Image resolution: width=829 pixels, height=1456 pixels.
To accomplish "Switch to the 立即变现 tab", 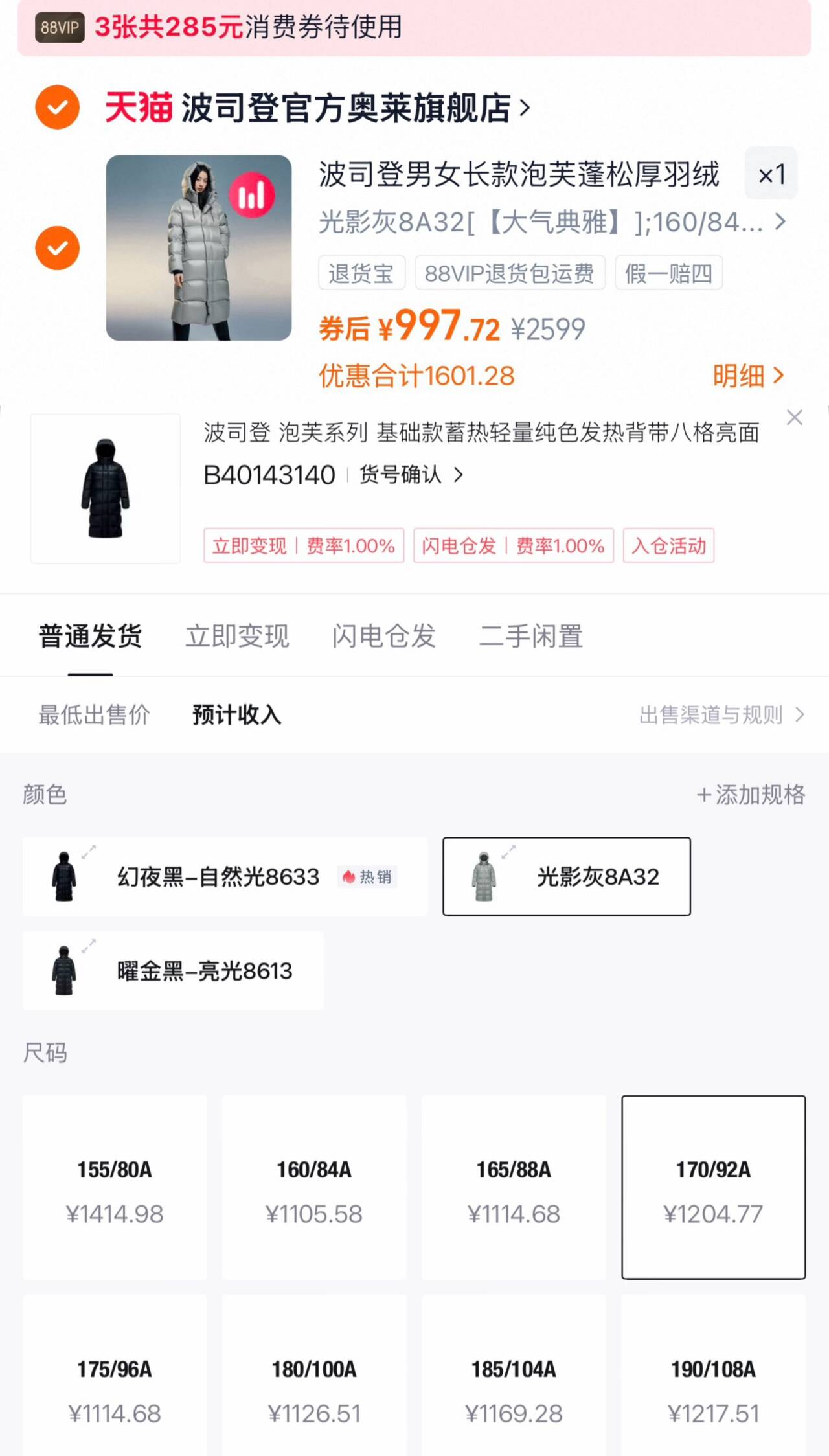I will (x=237, y=636).
